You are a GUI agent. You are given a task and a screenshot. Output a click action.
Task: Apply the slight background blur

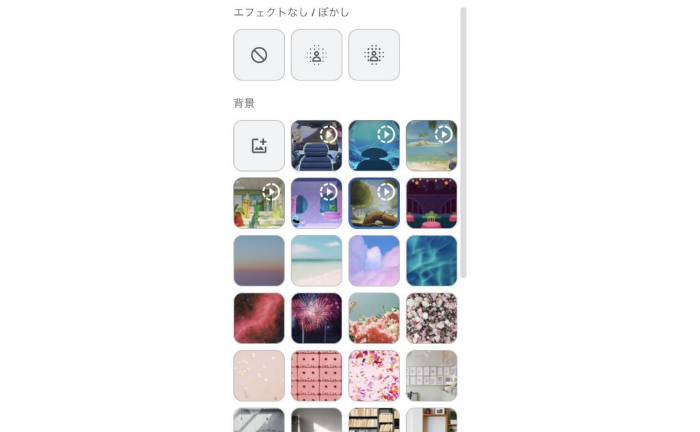(316, 55)
